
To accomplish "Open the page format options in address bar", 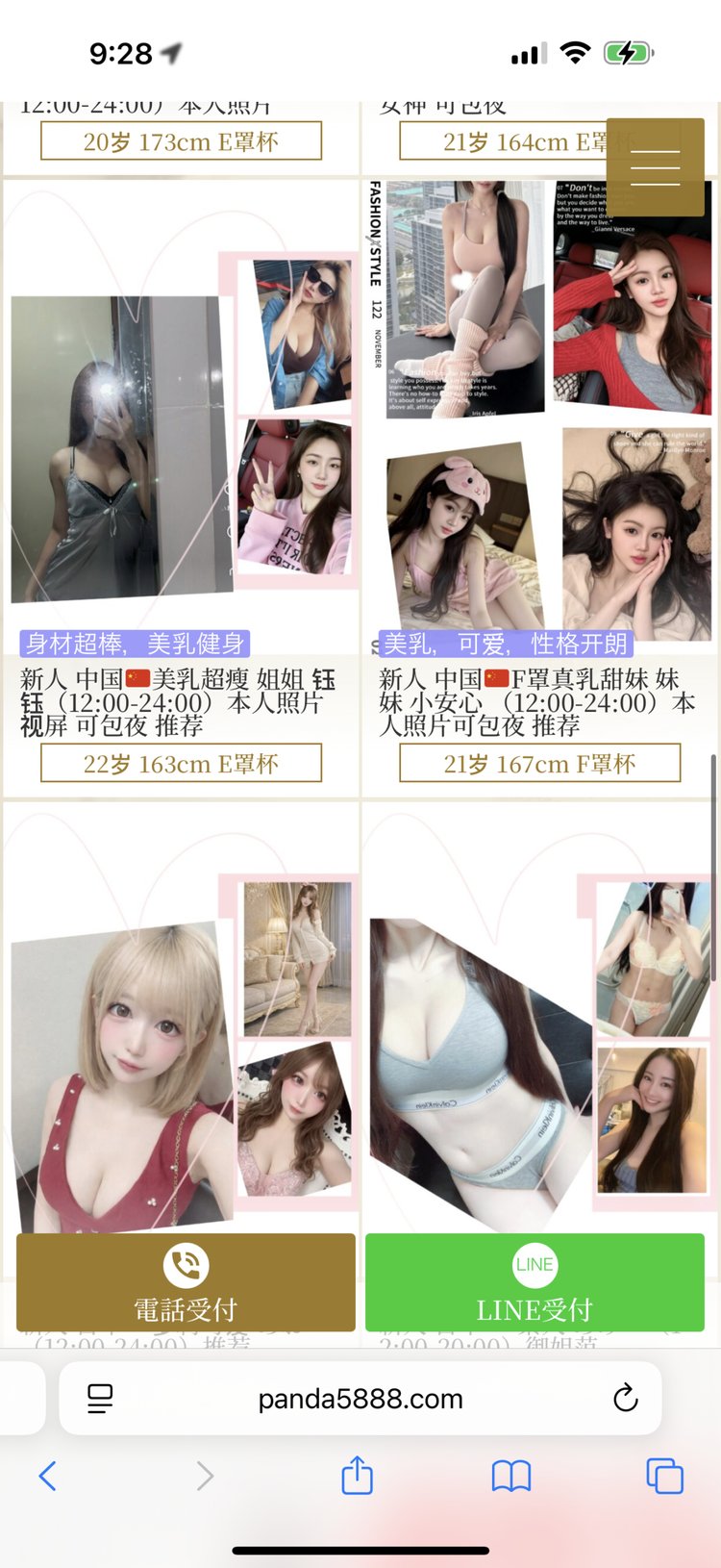I will point(100,1398).
